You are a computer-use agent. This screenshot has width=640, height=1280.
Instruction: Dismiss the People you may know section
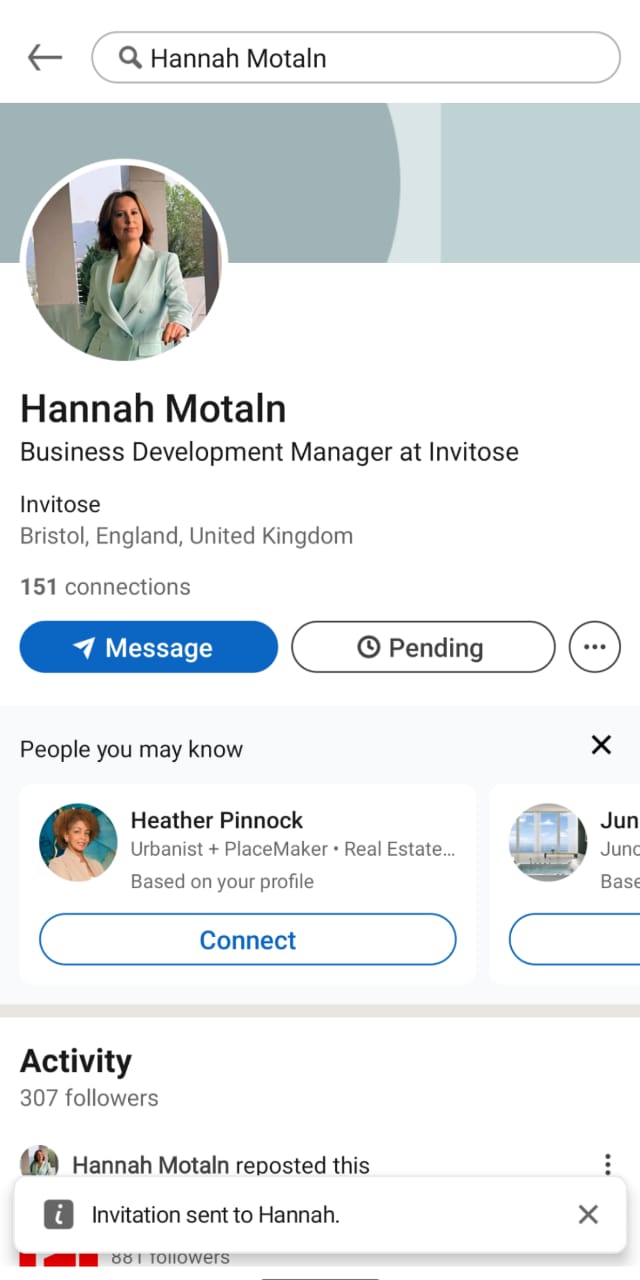[600, 745]
